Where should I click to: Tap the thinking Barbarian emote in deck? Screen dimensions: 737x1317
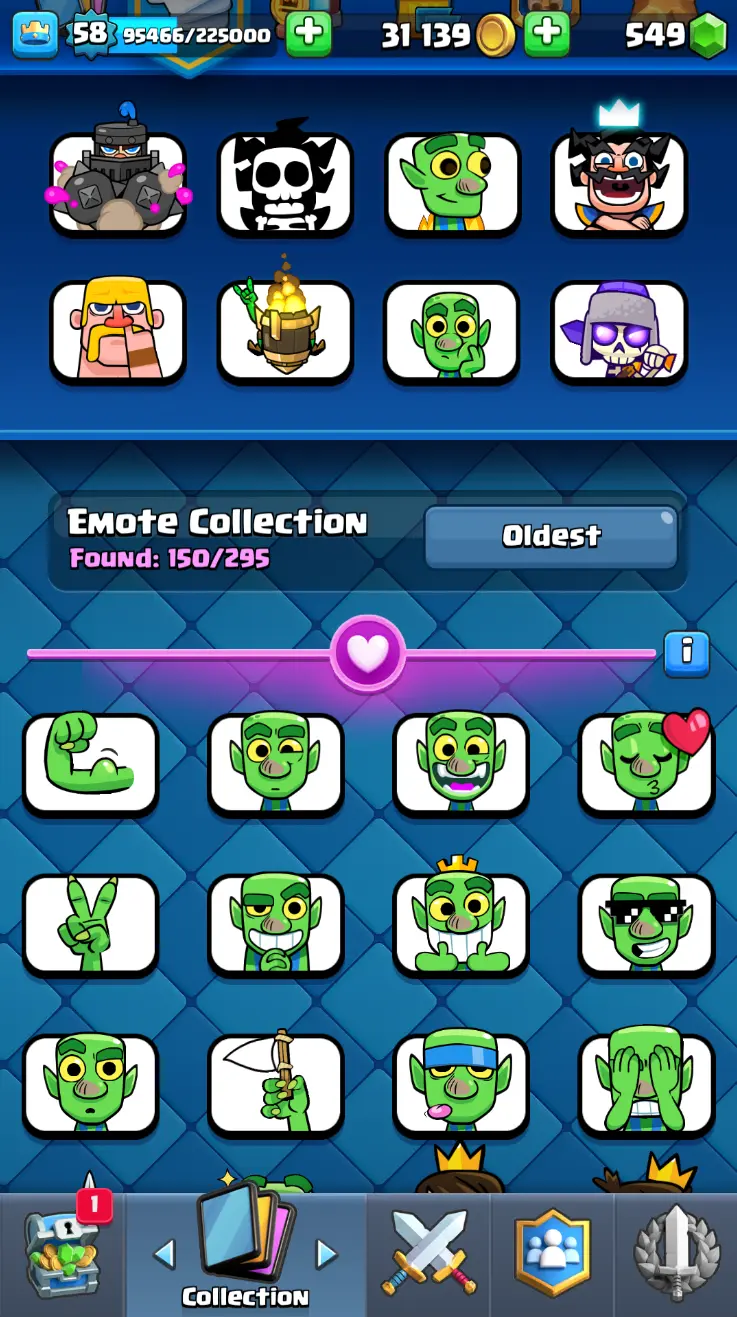click(x=118, y=332)
